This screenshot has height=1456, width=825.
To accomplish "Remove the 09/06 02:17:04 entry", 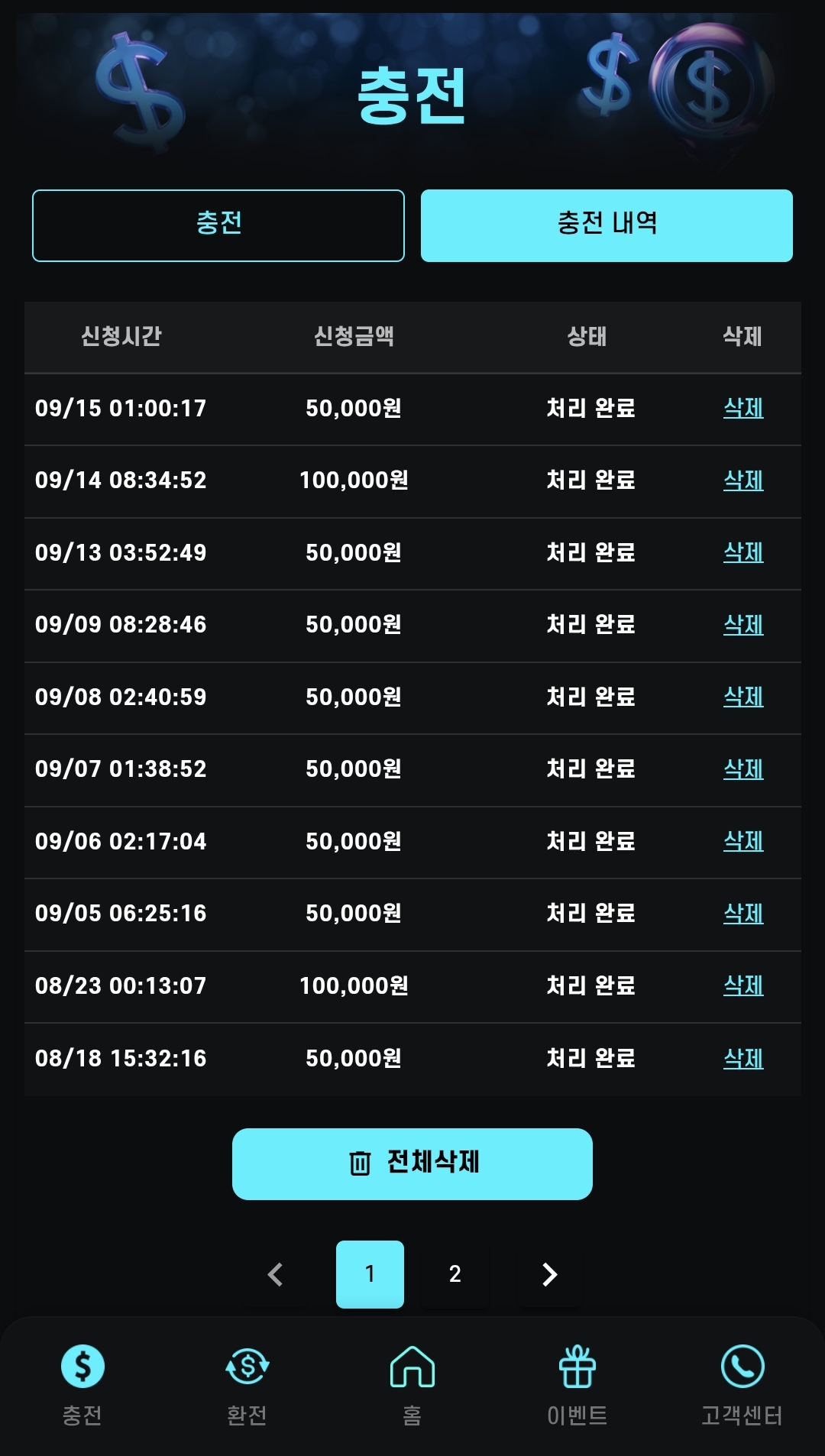I will click(x=742, y=841).
